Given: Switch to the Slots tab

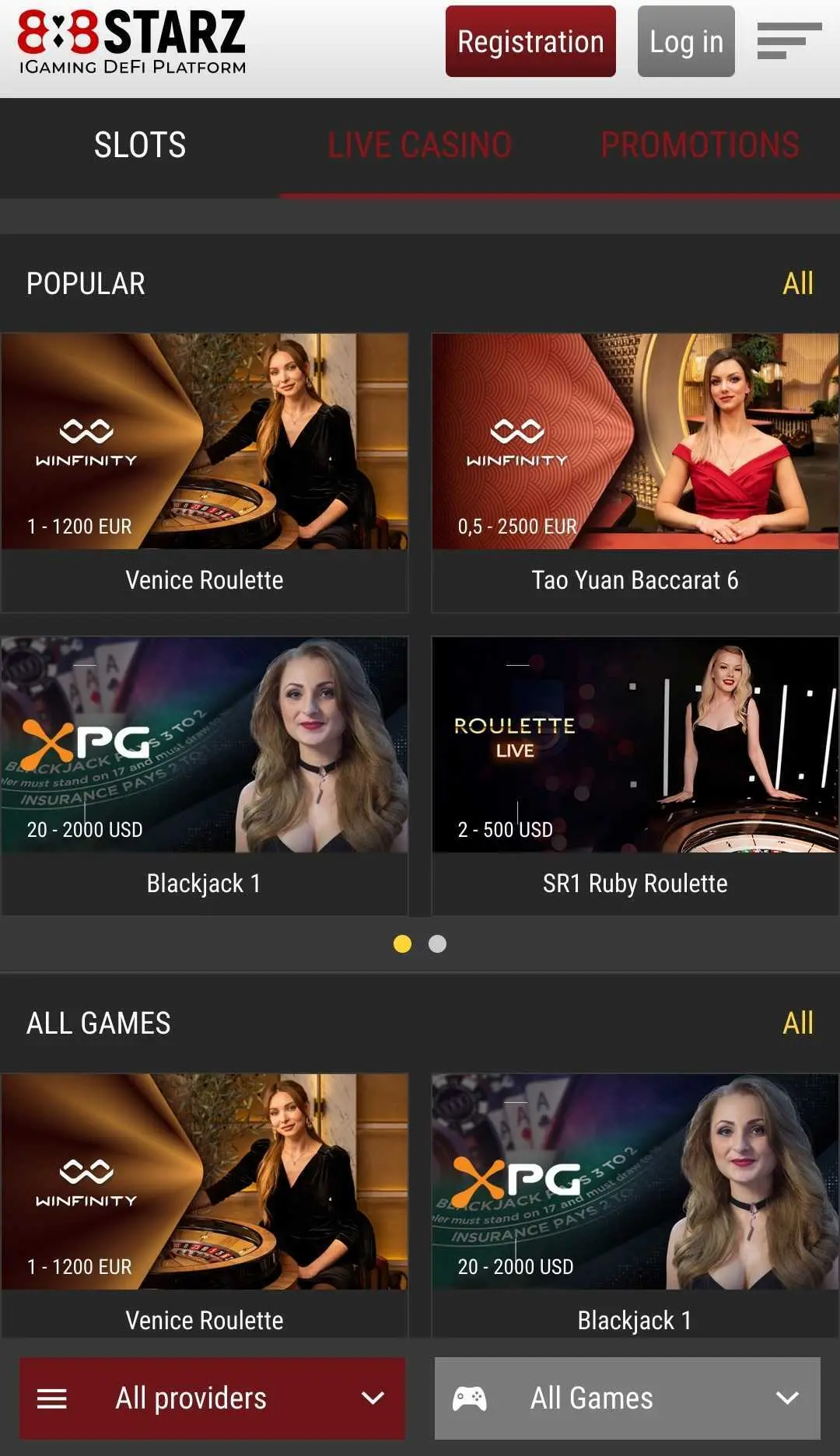Looking at the screenshot, I should 140,145.
